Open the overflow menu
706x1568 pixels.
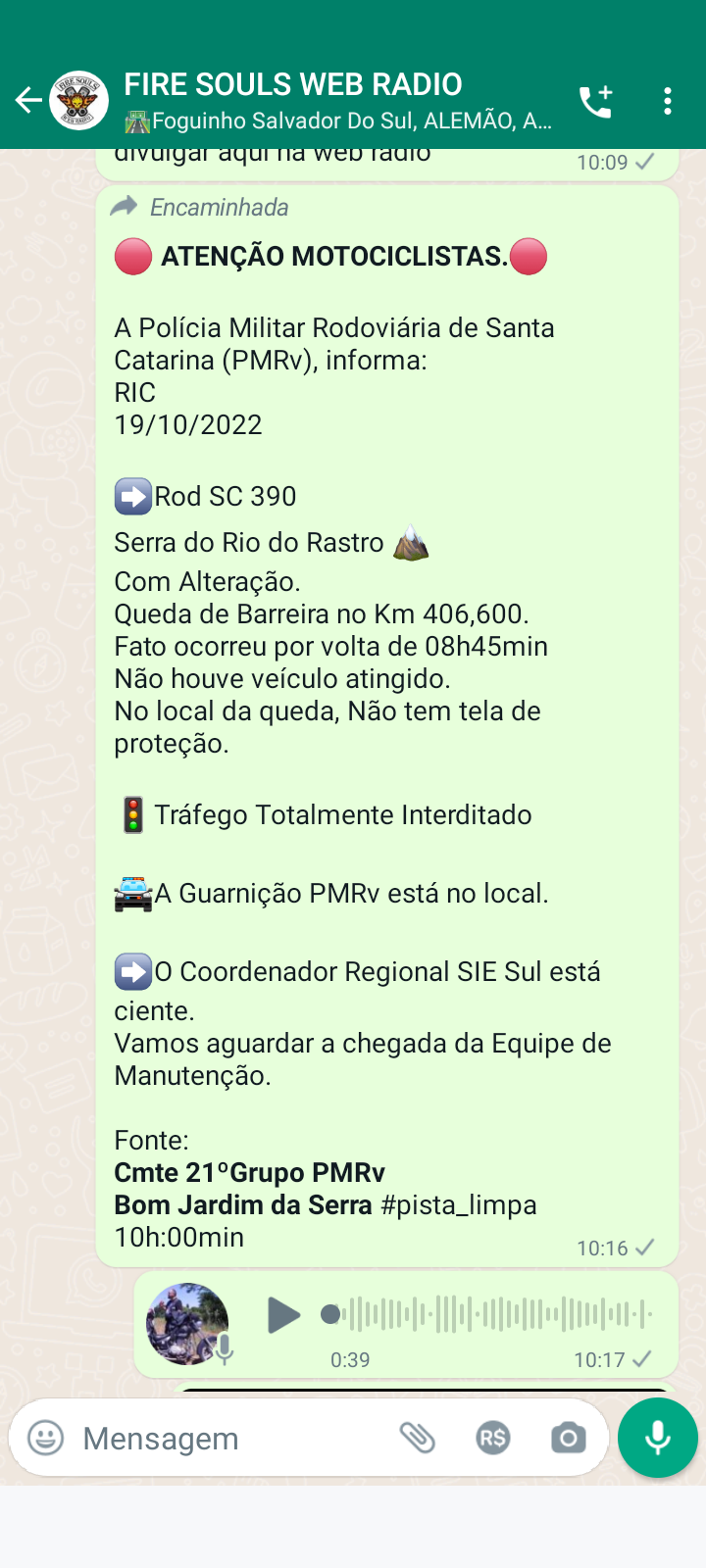668,101
